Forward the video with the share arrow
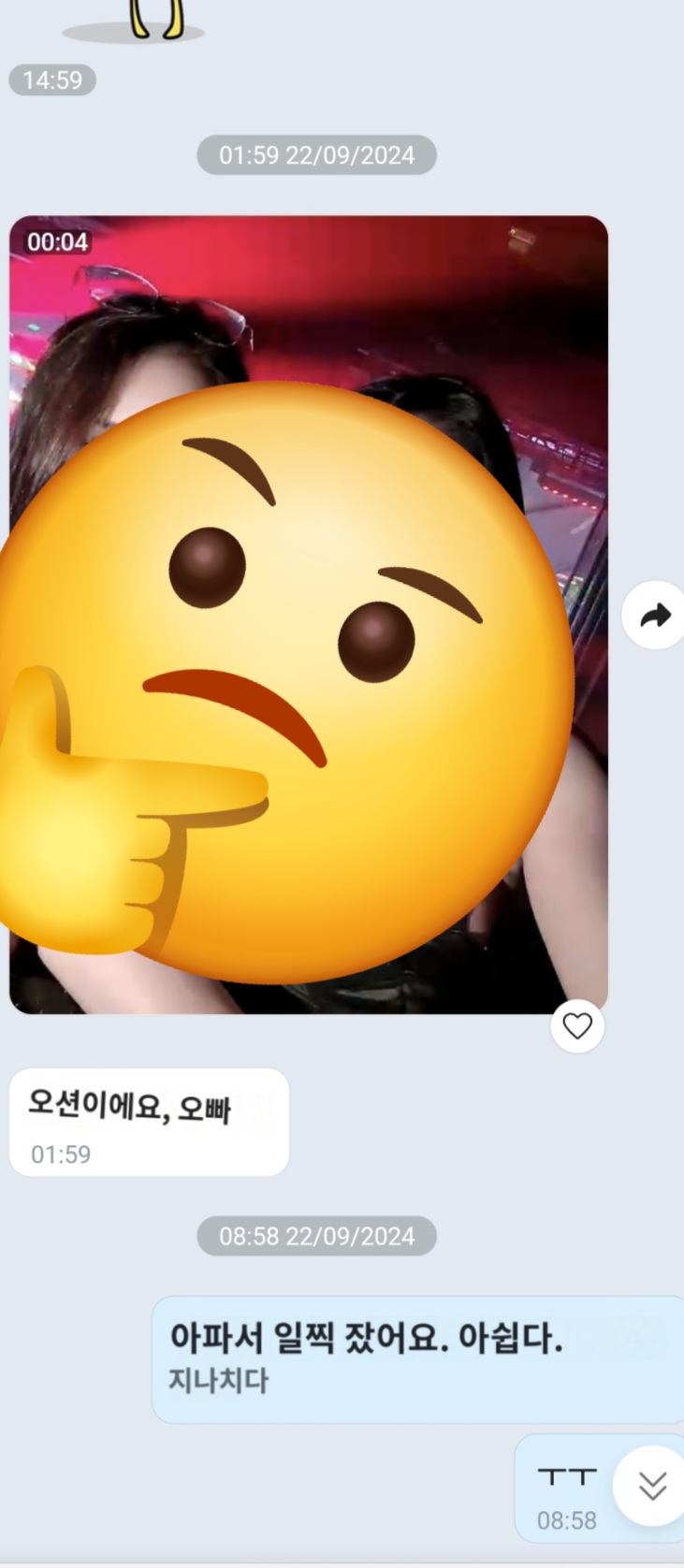 pos(654,615)
